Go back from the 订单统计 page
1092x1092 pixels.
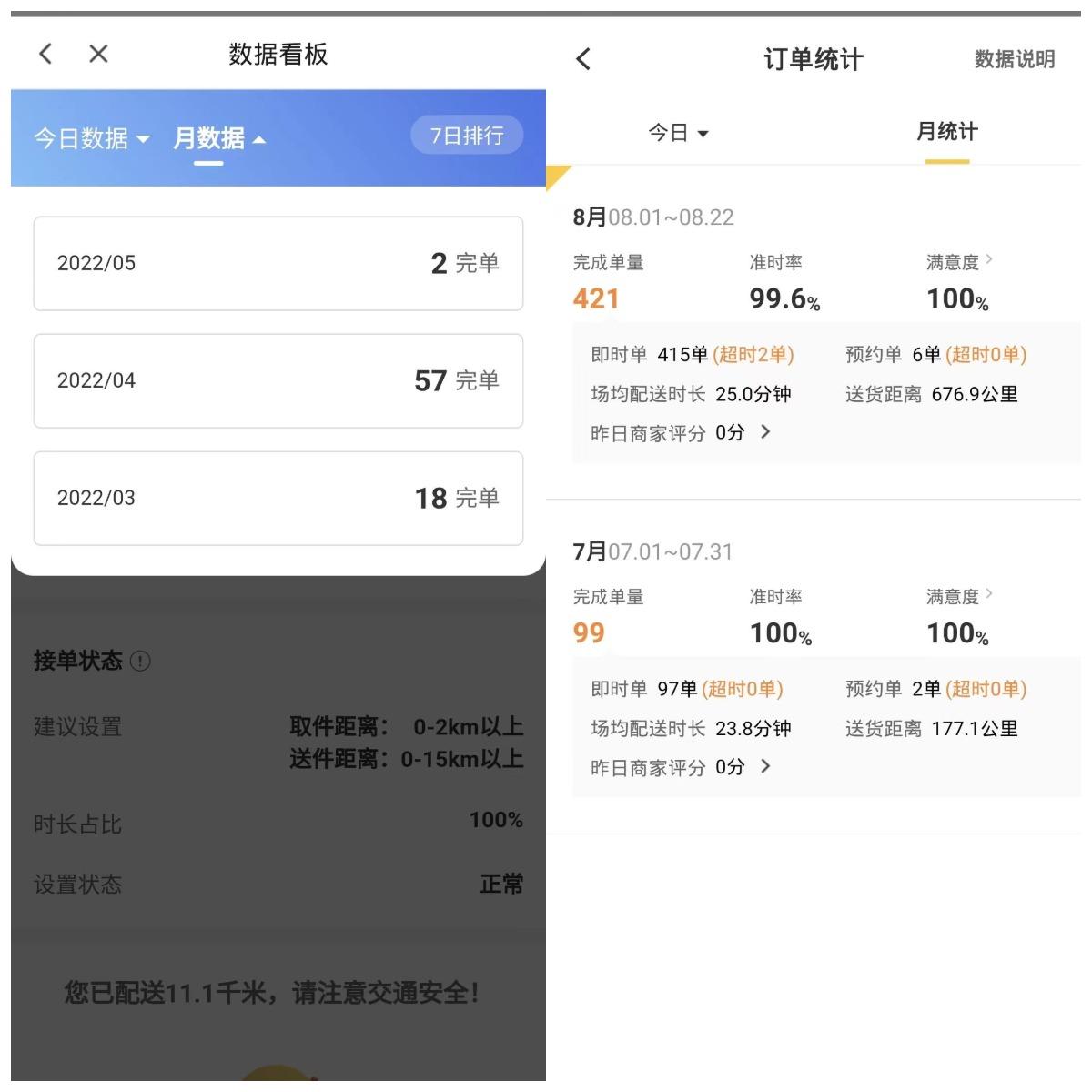coord(583,59)
